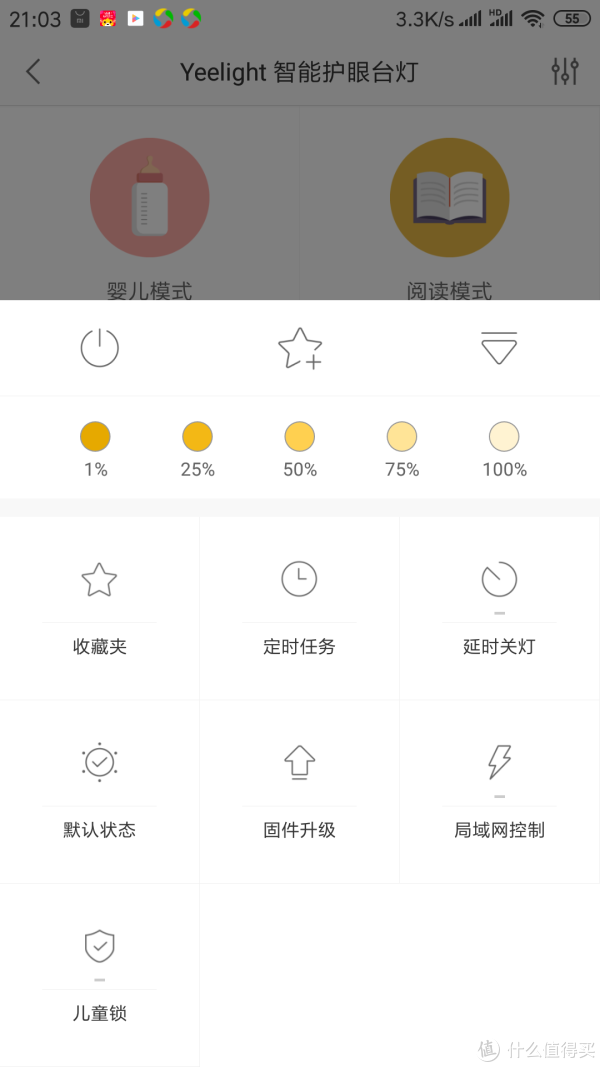Select the 50% brightness preset
This screenshot has height=1067, width=600.
point(299,450)
